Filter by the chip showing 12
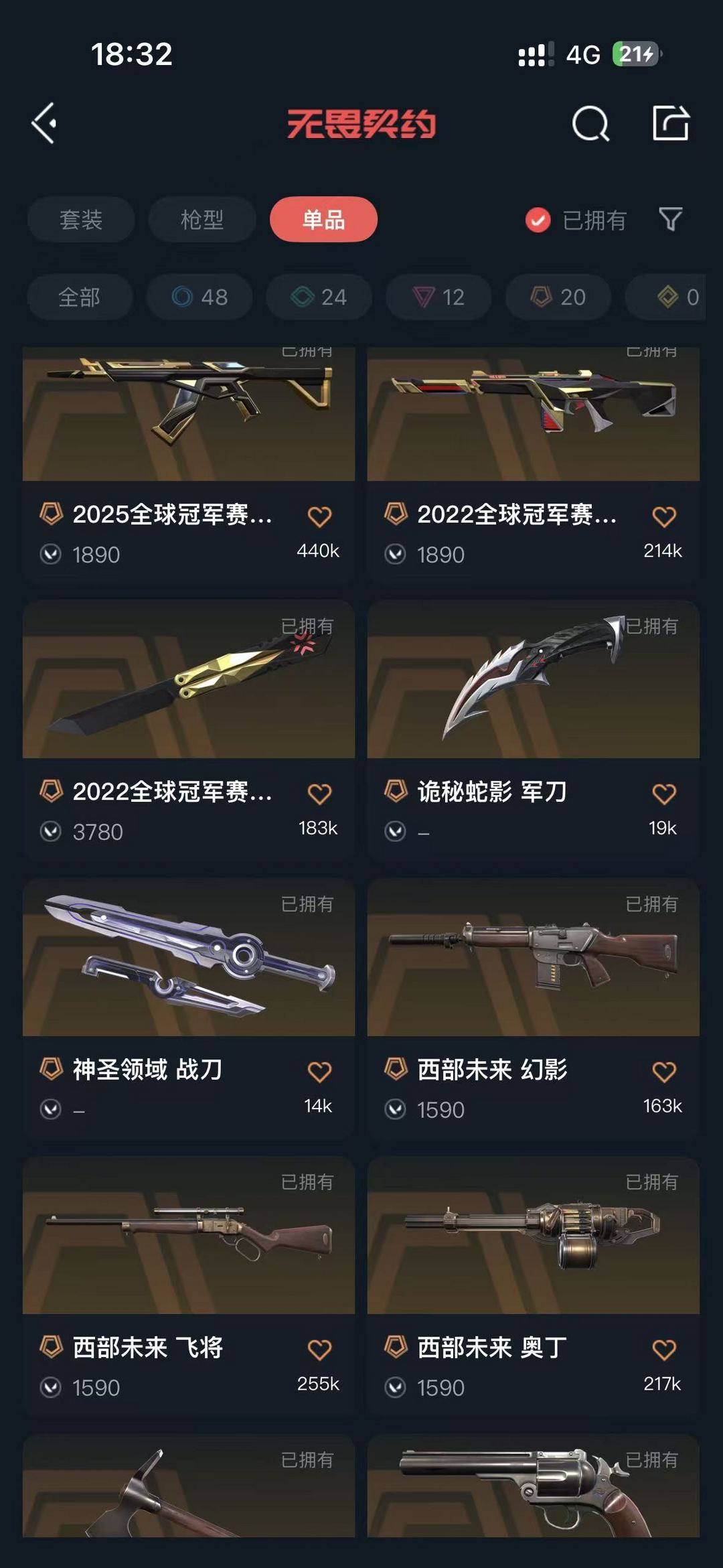Image resolution: width=723 pixels, height=1568 pixels. pos(438,297)
